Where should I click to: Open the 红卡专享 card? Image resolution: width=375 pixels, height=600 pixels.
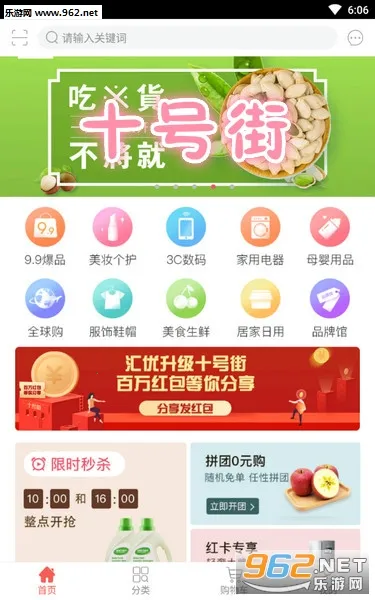point(276,546)
